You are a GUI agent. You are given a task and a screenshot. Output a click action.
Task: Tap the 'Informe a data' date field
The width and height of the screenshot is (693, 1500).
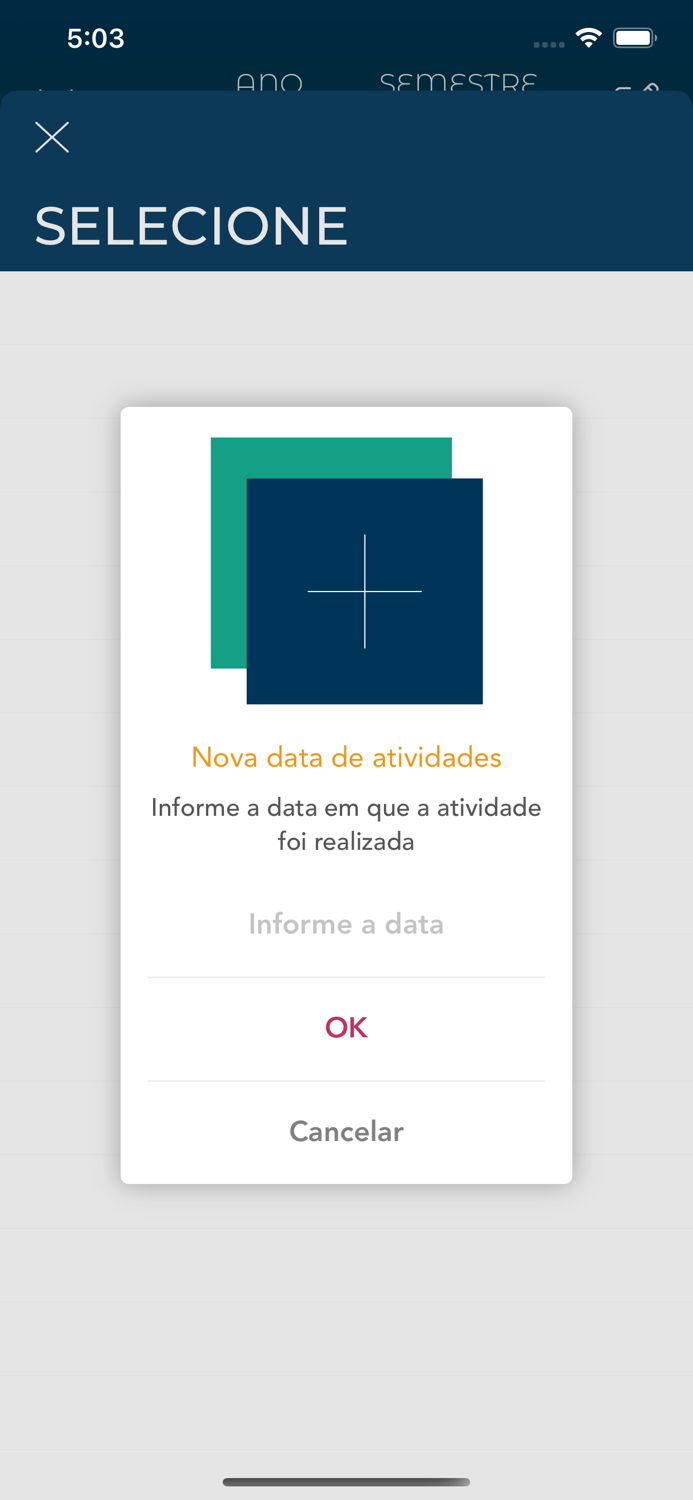click(346, 924)
